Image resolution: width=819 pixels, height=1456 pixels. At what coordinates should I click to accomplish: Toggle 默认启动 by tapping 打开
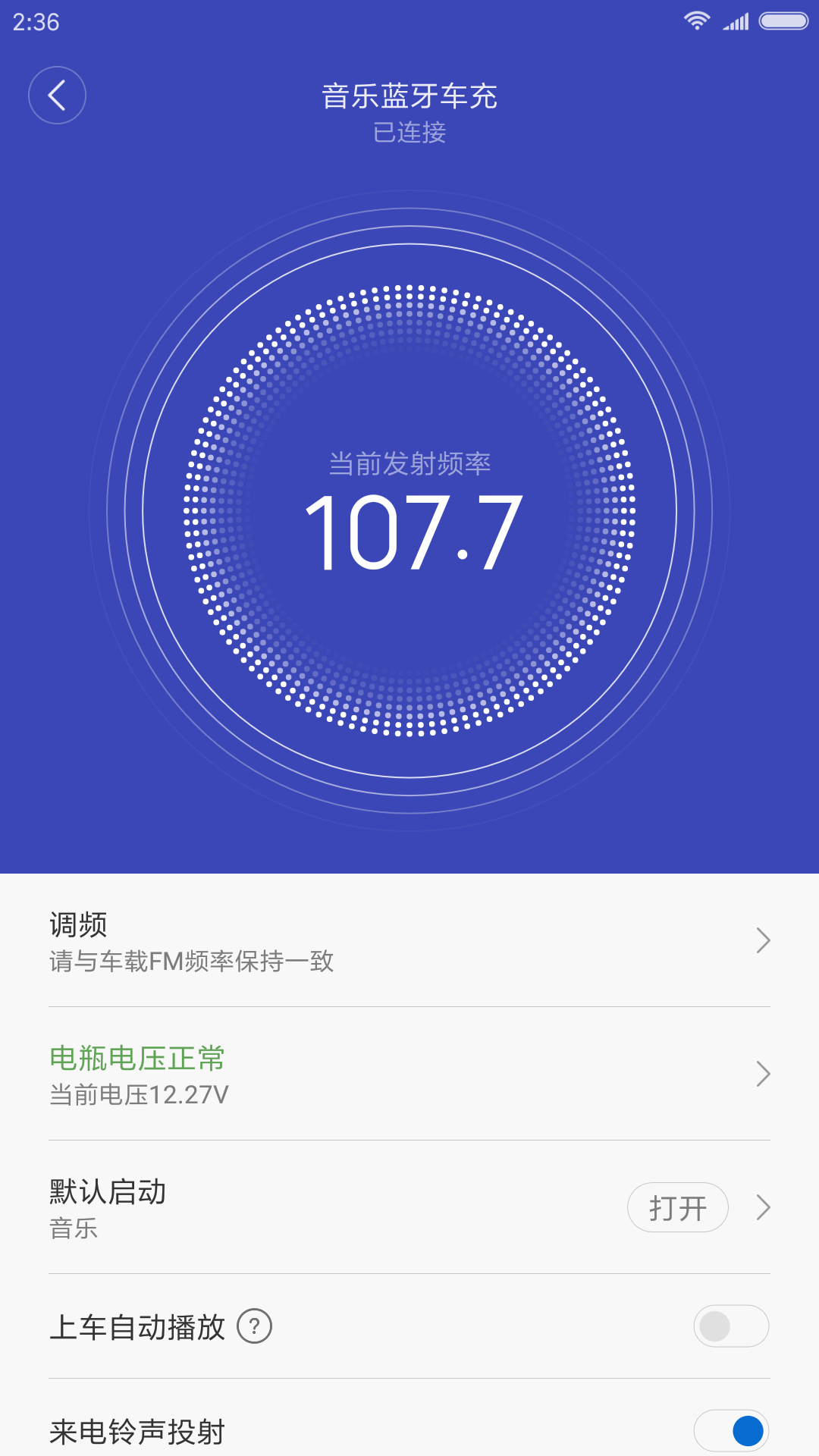[x=677, y=1207]
